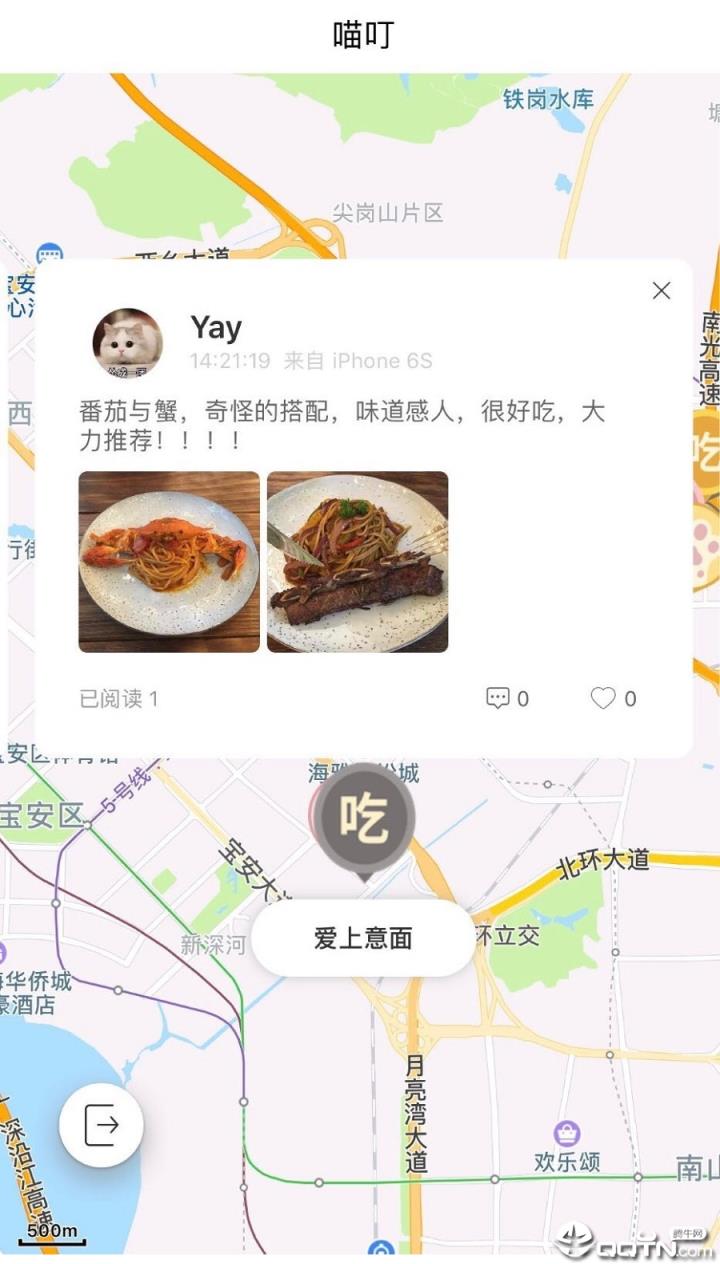
Task: Tap the username Yay
Action: tap(217, 327)
